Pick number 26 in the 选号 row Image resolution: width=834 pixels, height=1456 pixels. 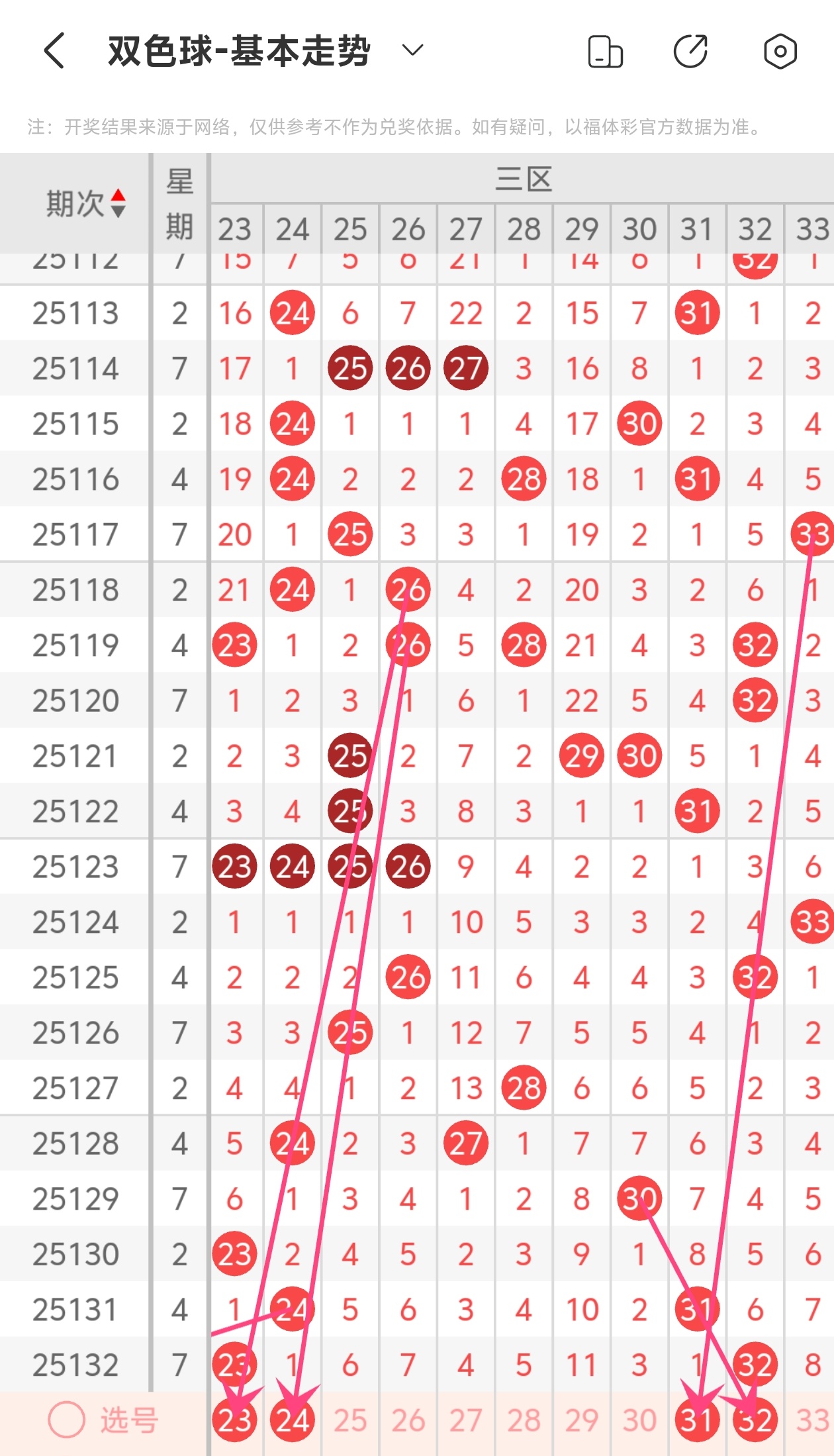[x=408, y=1420]
